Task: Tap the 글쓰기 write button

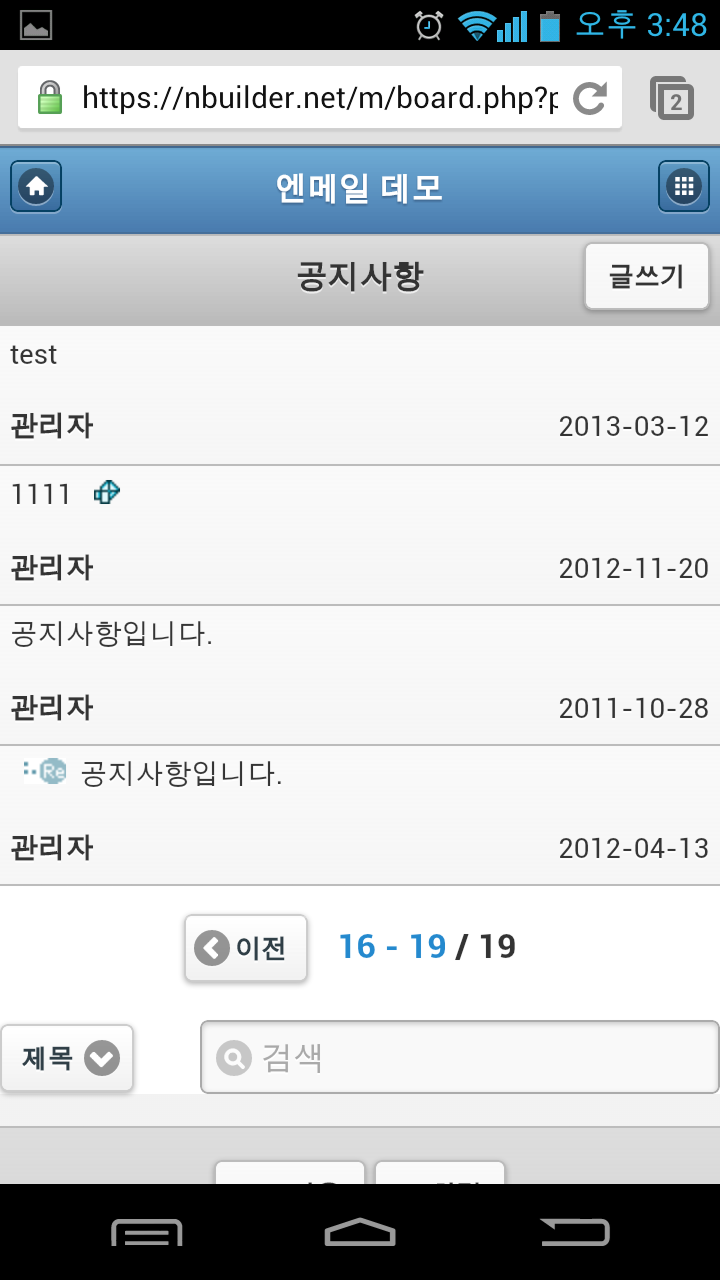Action: click(647, 276)
